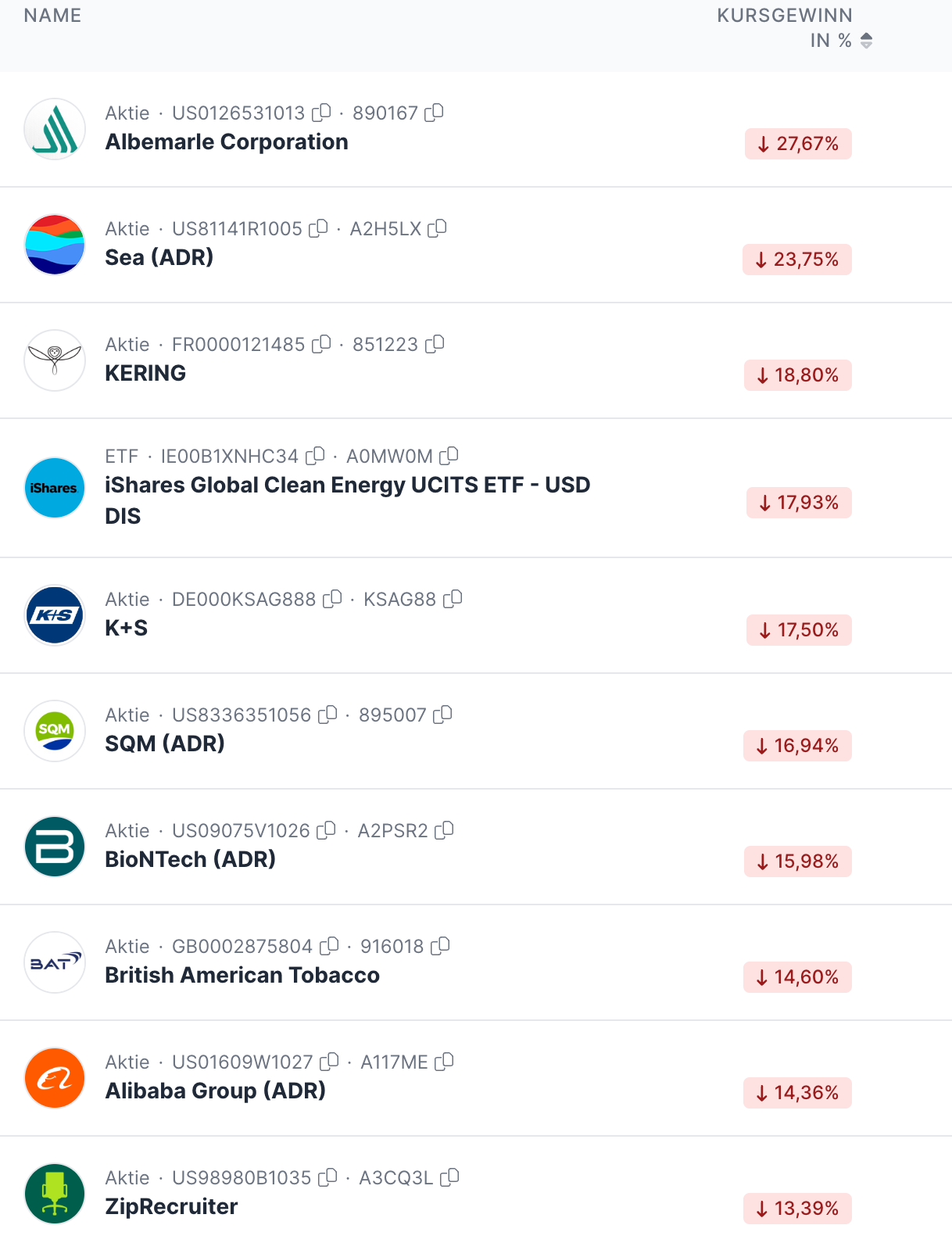
Task: Open iShares Global Clean Energy ETF
Action: pos(347,485)
